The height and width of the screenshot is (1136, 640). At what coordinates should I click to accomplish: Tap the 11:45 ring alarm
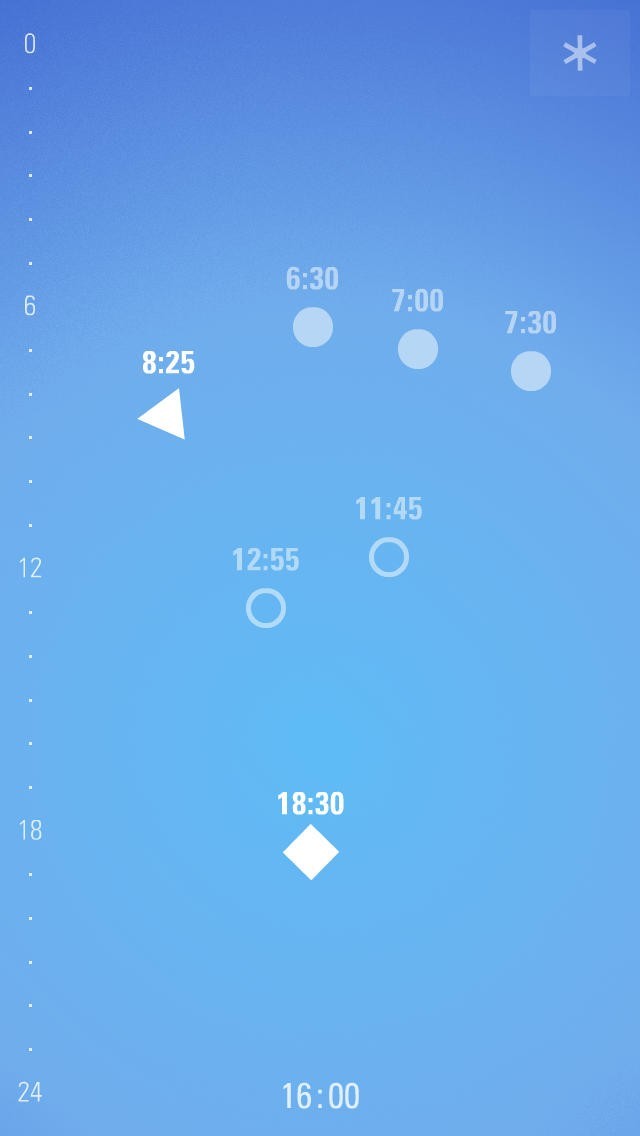(389, 557)
